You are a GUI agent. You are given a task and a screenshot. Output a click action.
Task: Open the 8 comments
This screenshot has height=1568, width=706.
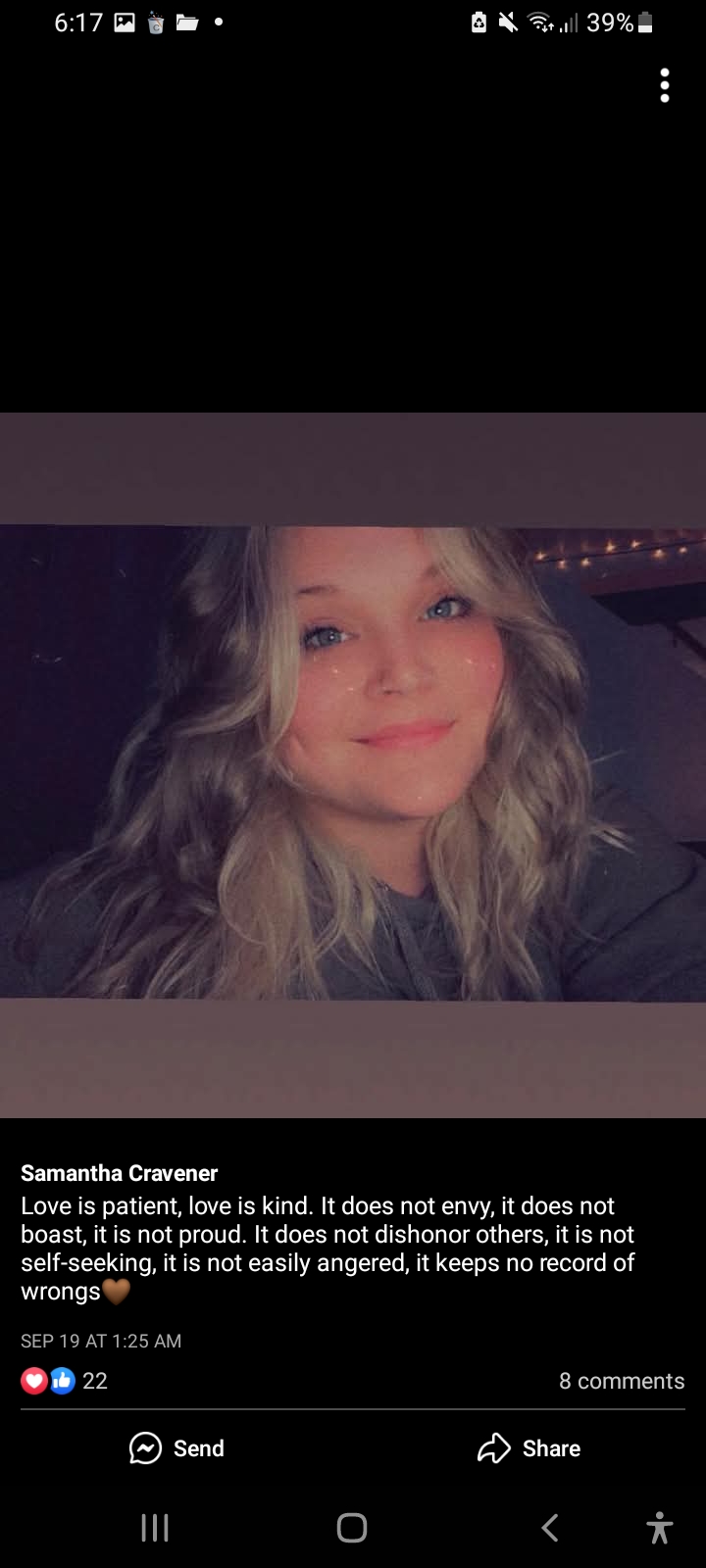tap(622, 1381)
